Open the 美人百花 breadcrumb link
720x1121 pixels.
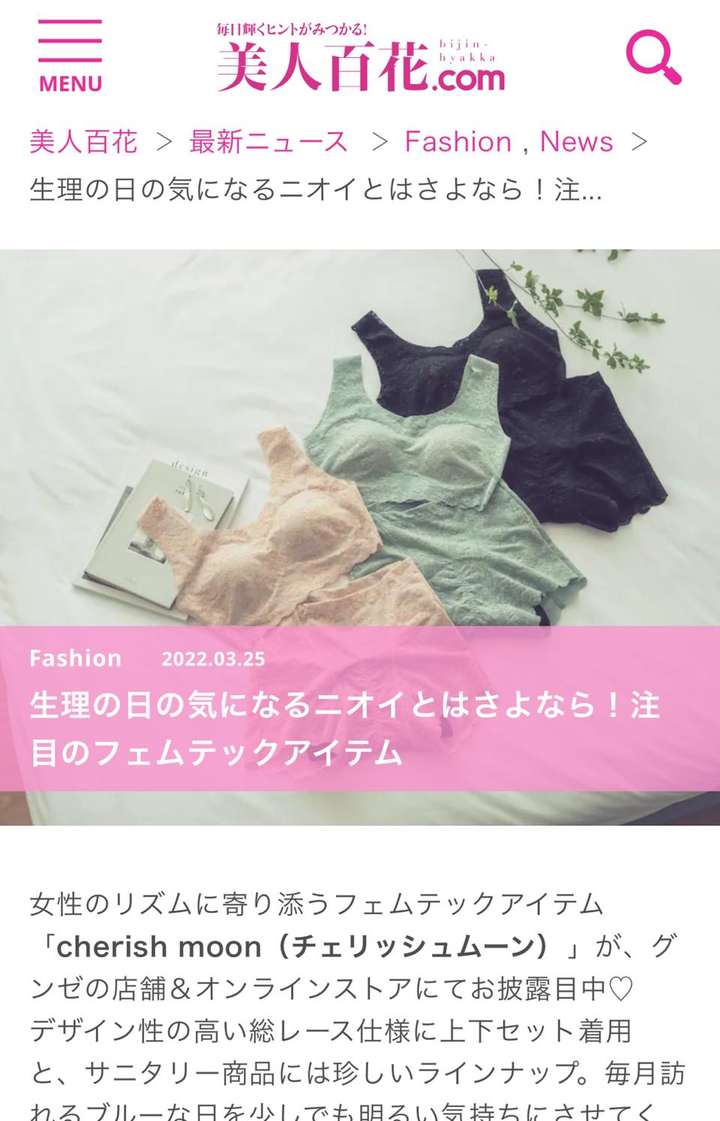[x=83, y=142]
